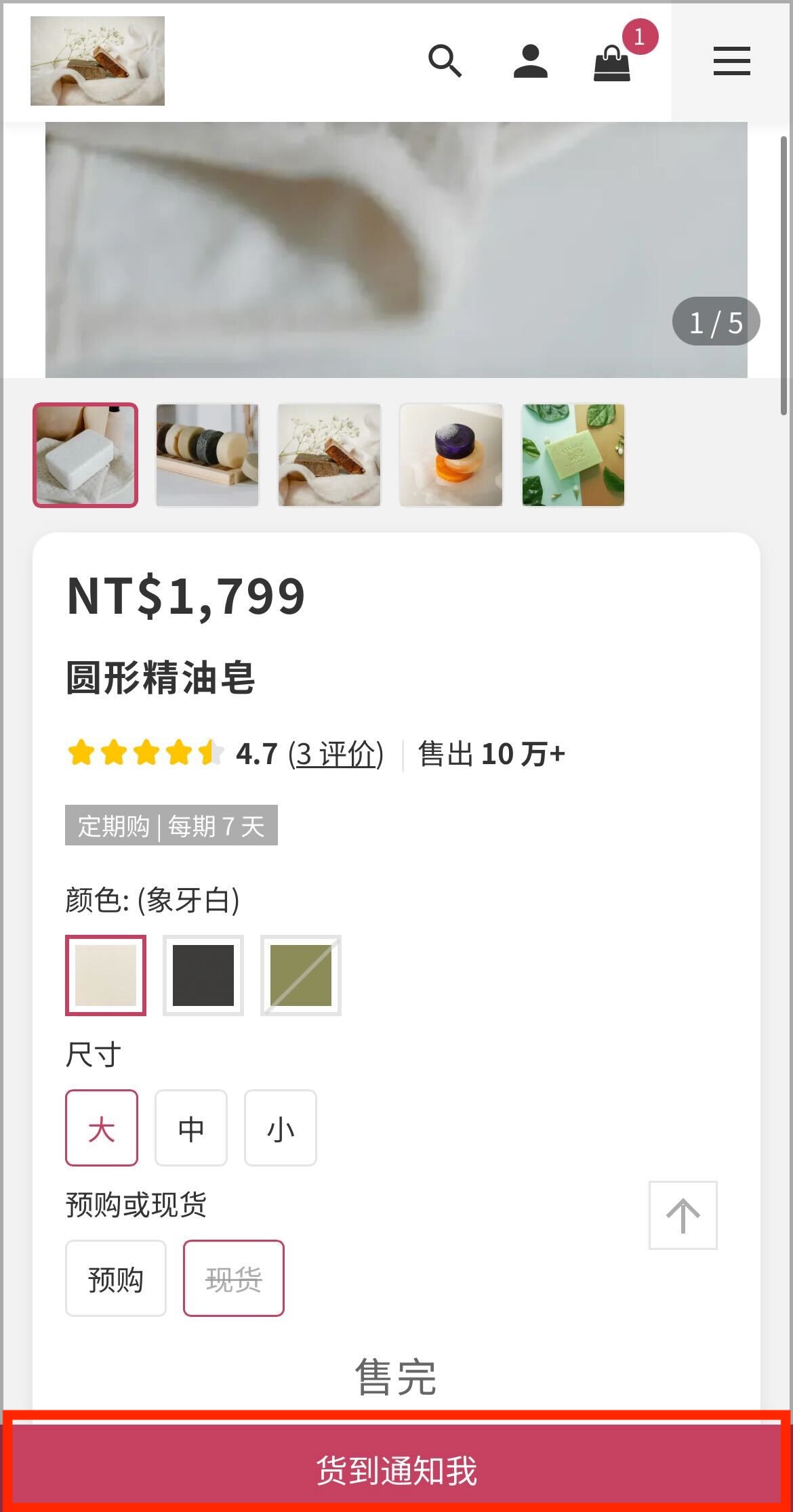The image size is (793, 1512).
Task: Select size 大
Action: coord(102,1128)
